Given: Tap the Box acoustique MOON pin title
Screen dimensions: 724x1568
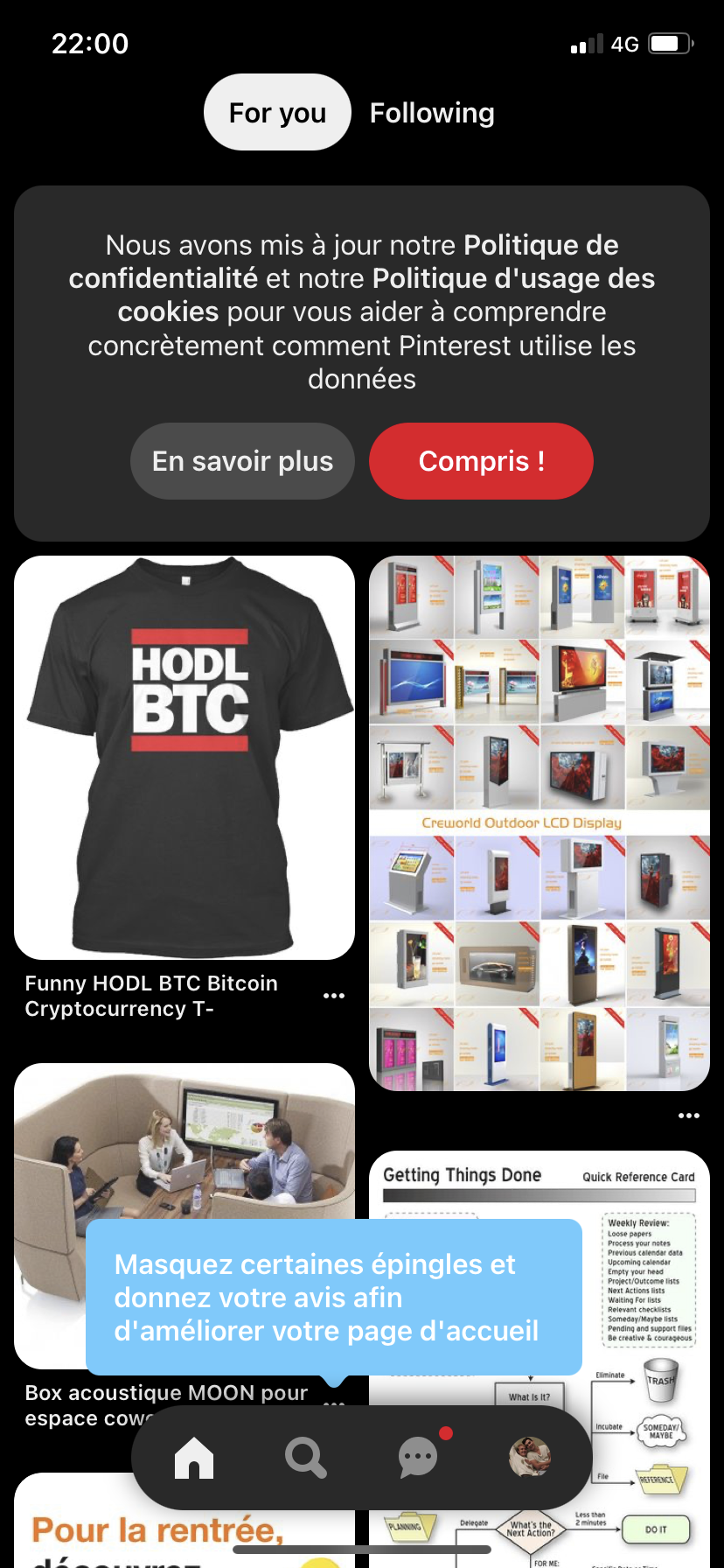Looking at the screenshot, I should pyautogui.click(x=166, y=1393).
